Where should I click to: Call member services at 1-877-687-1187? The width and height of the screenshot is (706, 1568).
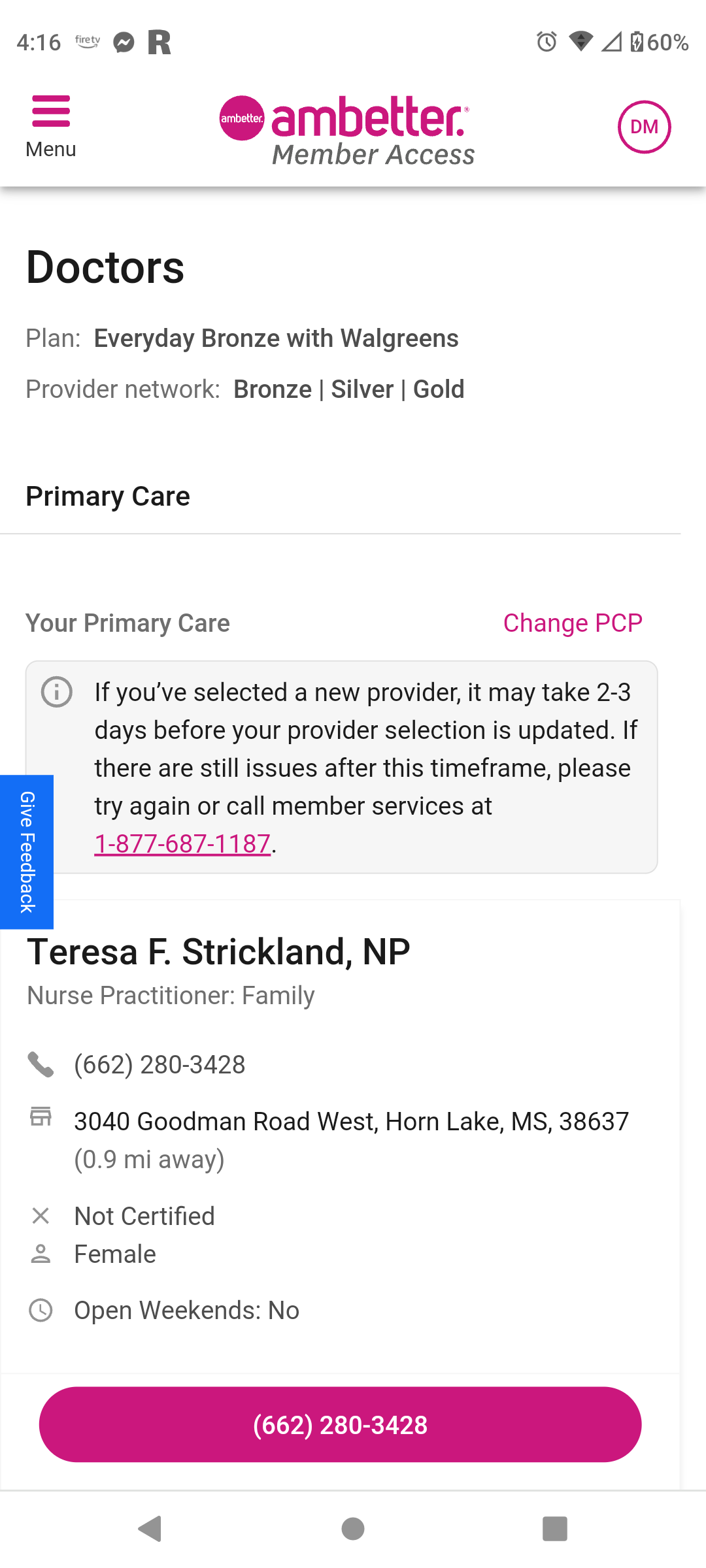pos(182,843)
